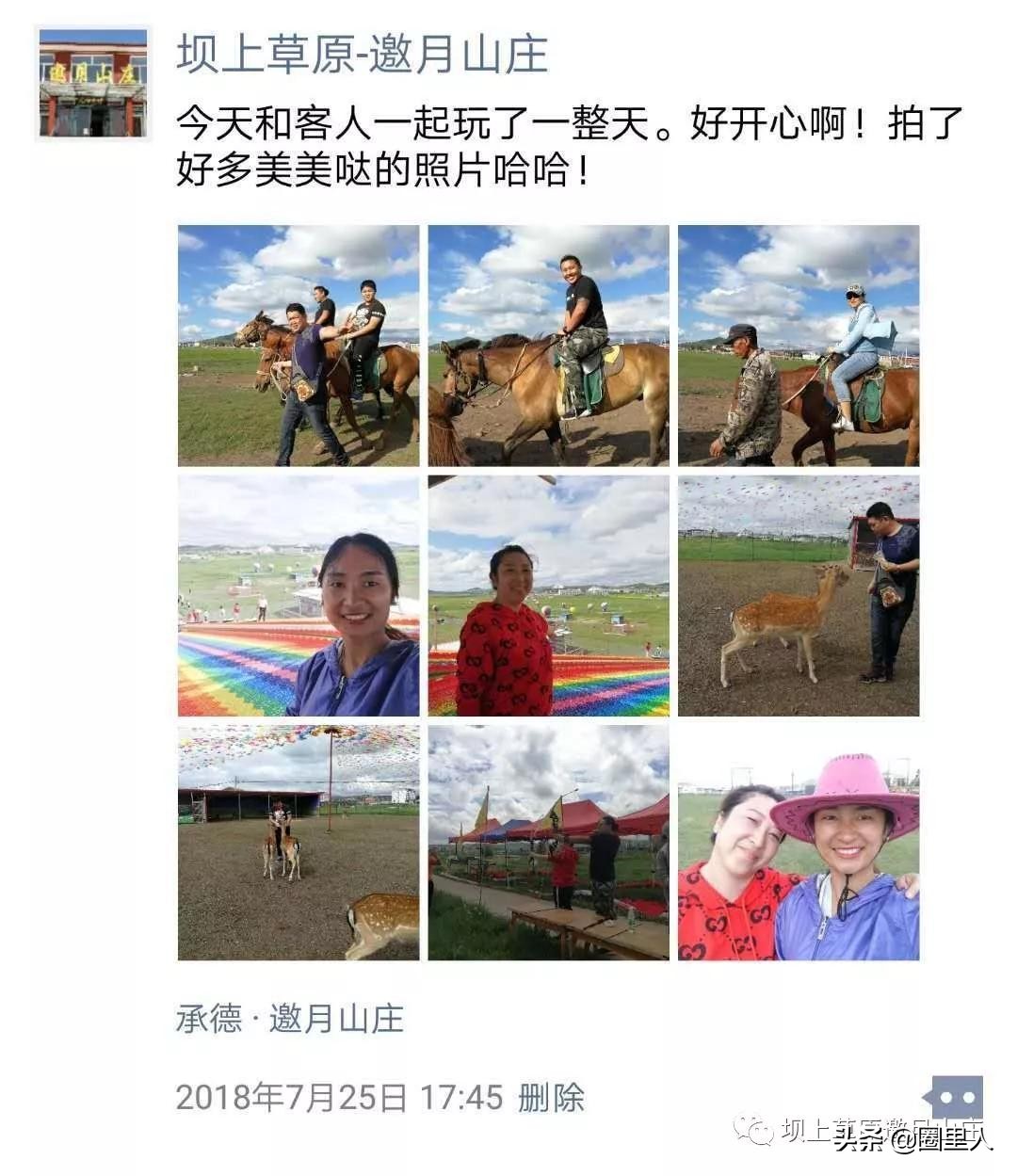Image resolution: width=1017 pixels, height=1176 pixels.
Task: View photo of red tents and flags
Action: (x=548, y=843)
